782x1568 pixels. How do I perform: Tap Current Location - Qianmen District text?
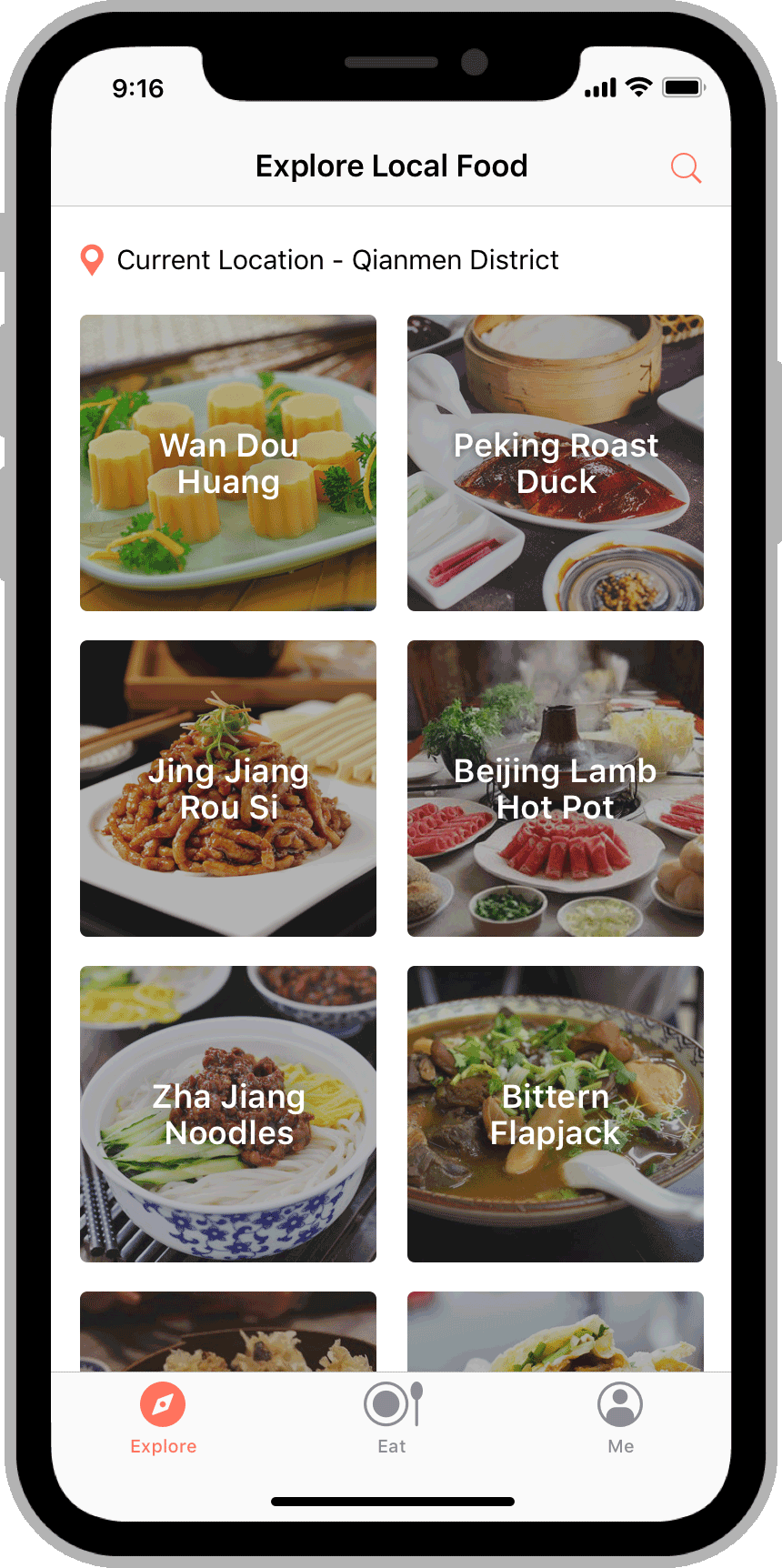click(x=337, y=260)
